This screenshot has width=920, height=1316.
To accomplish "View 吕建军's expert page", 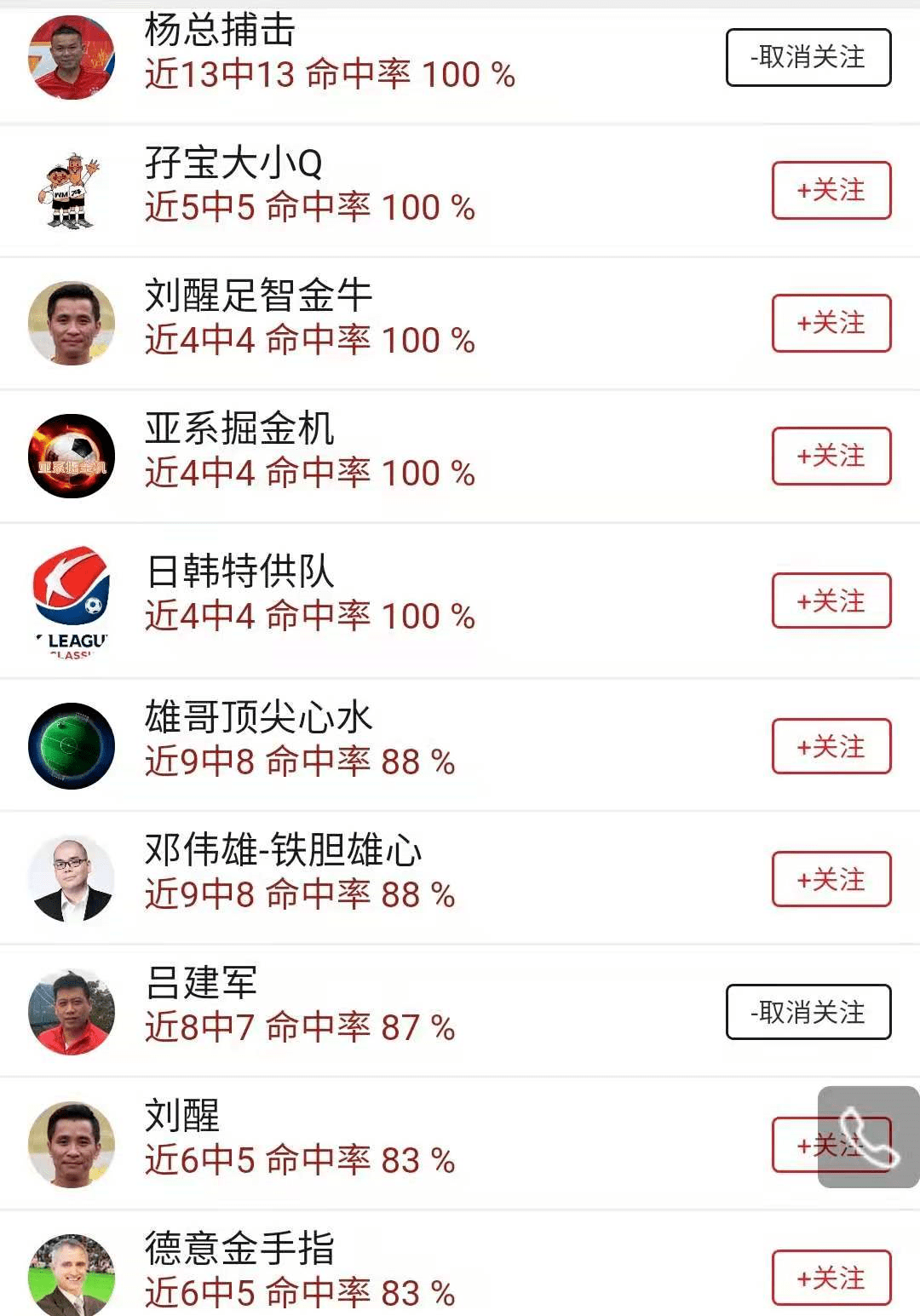I will click(x=201, y=983).
